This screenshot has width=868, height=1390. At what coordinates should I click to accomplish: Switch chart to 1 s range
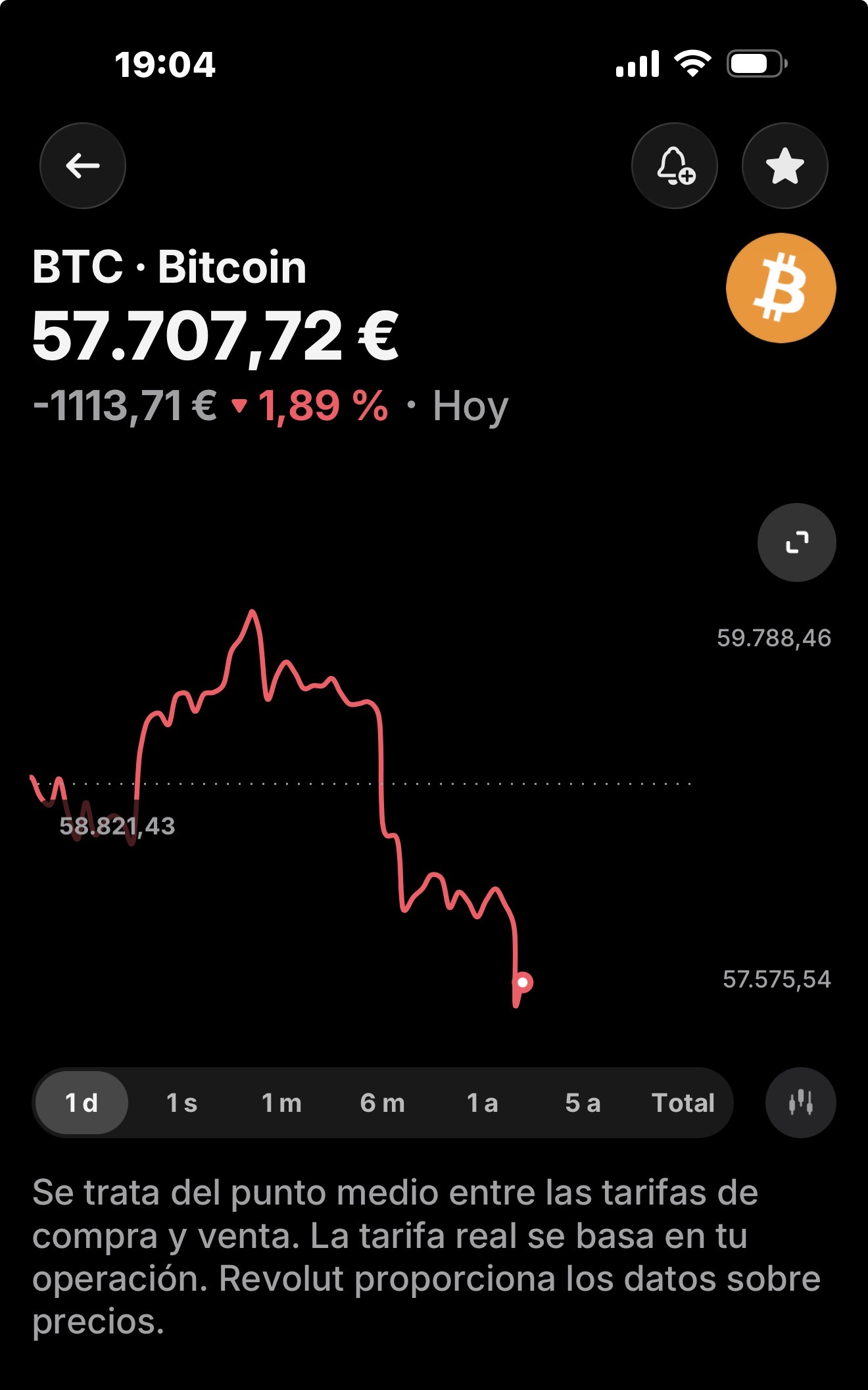[181, 1103]
